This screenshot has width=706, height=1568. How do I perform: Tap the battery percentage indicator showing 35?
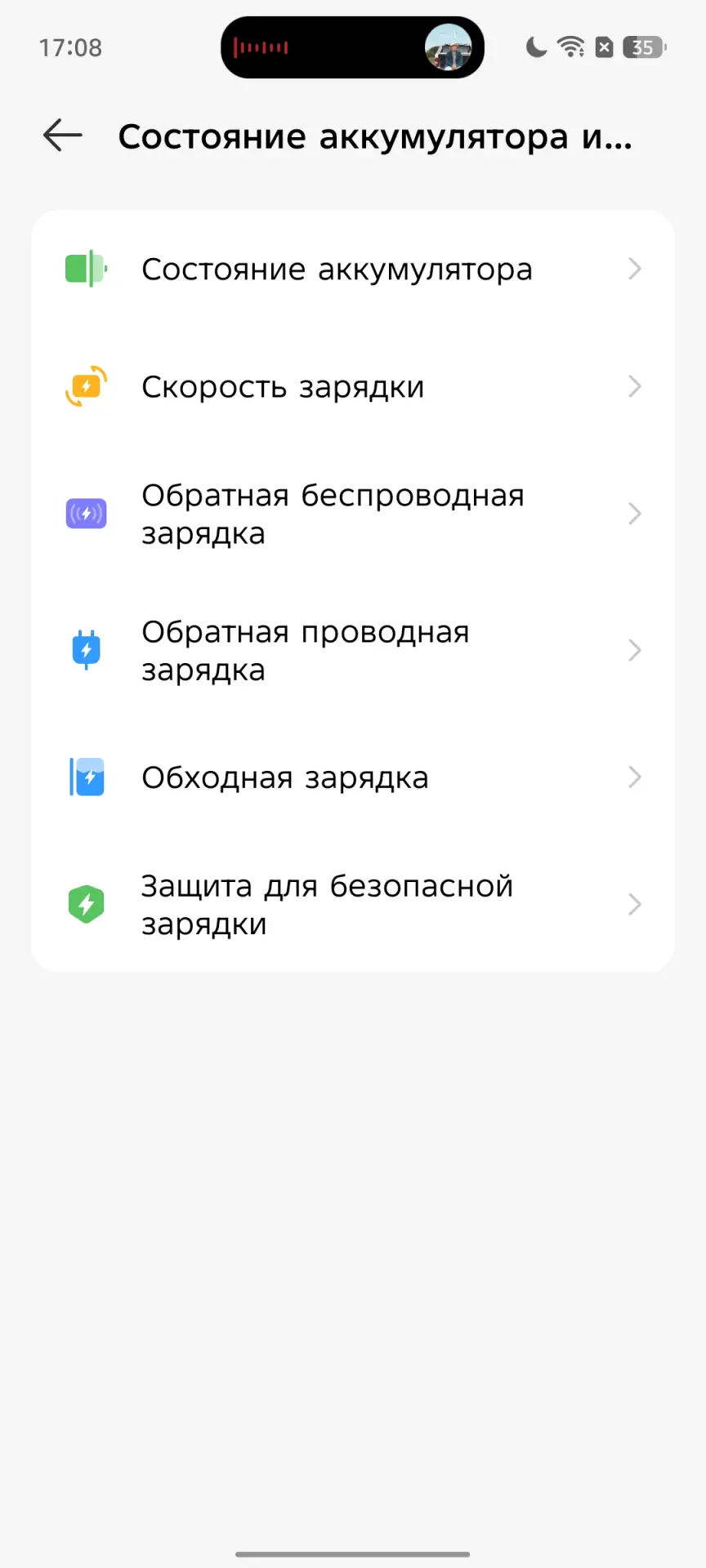[x=643, y=47]
